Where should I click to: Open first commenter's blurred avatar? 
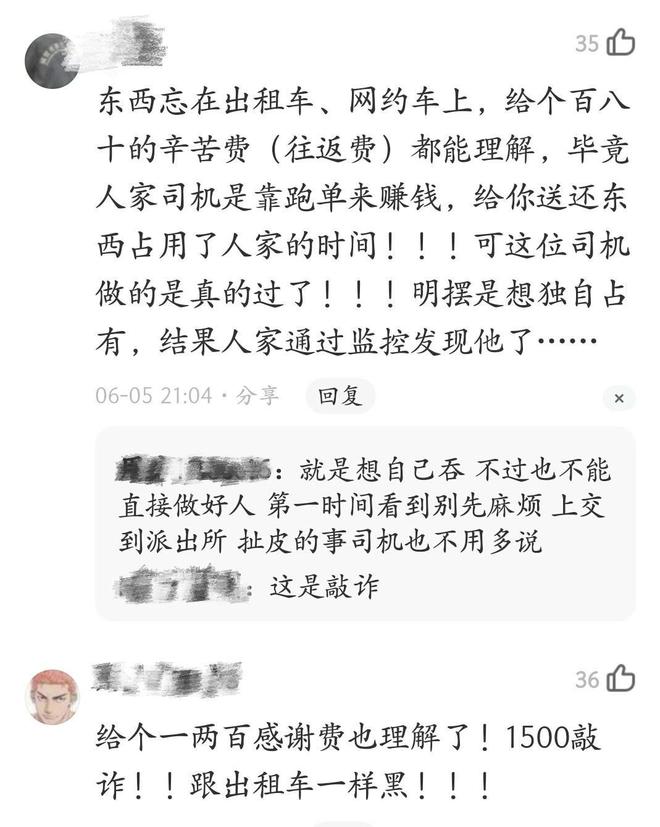click(x=52, y=60)
